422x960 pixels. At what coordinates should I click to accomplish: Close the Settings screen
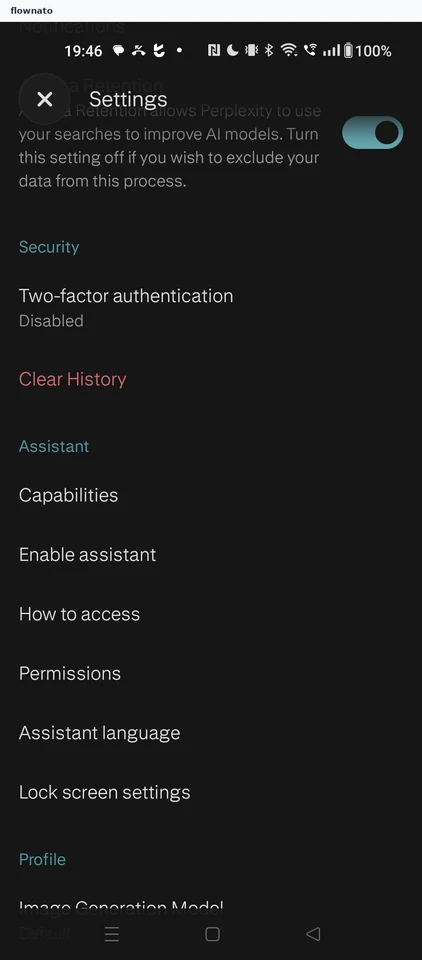click(45, 99)
